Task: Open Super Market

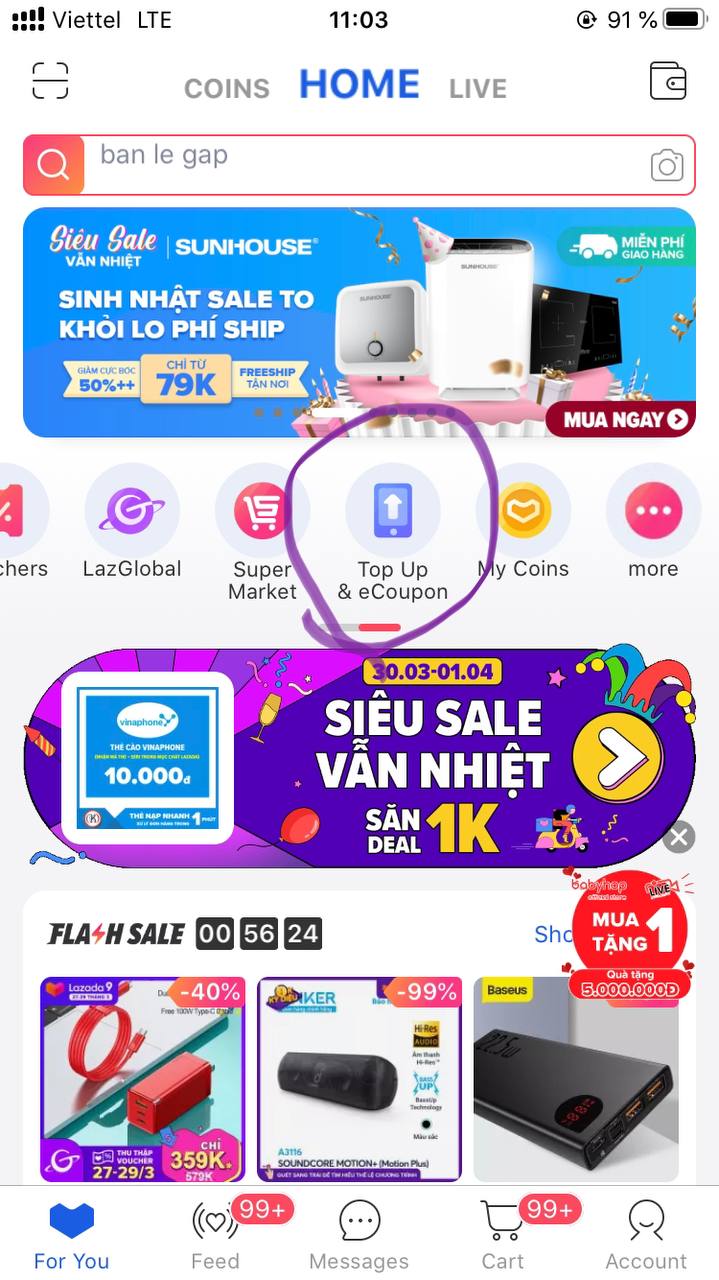Action: coord(262,535)
